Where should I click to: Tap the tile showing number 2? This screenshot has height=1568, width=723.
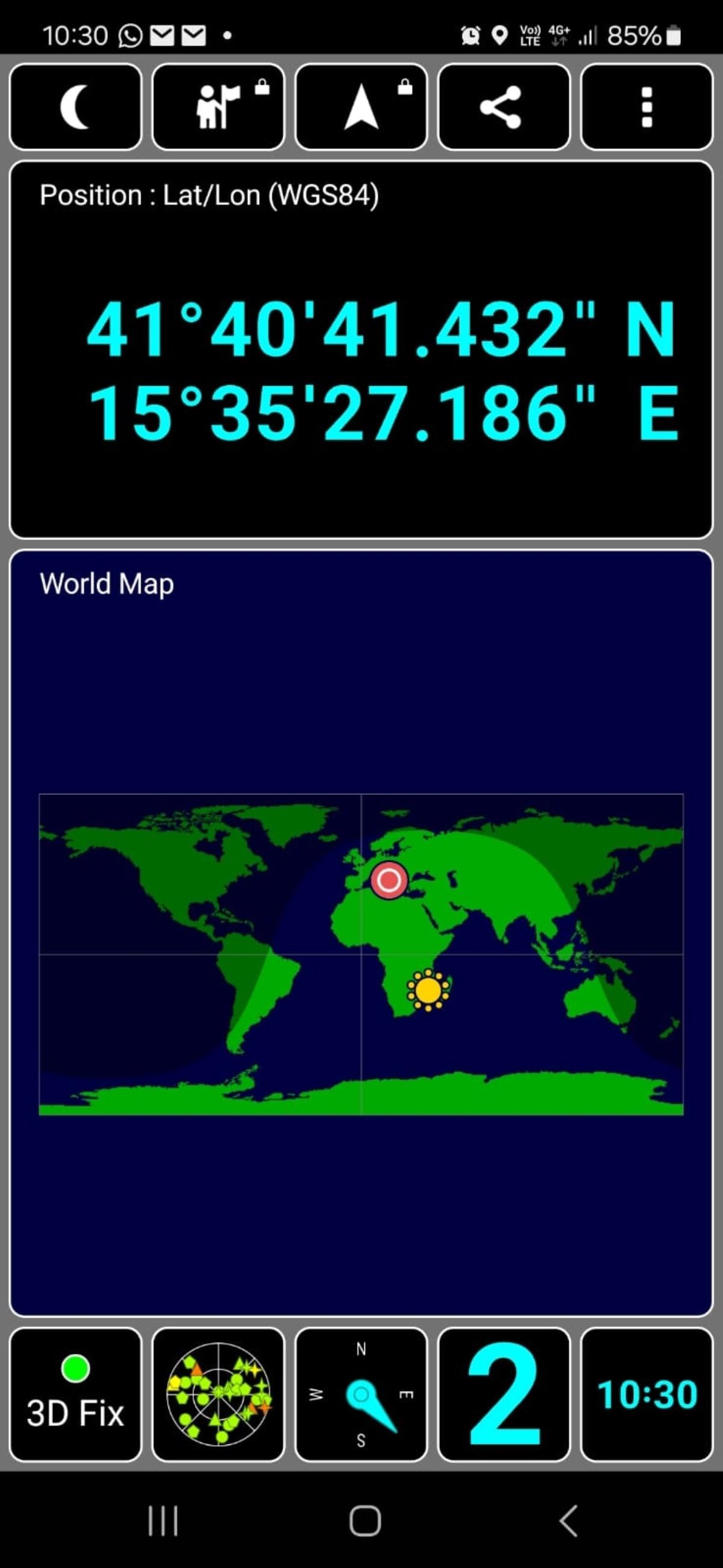click(x=504, y=1394)
